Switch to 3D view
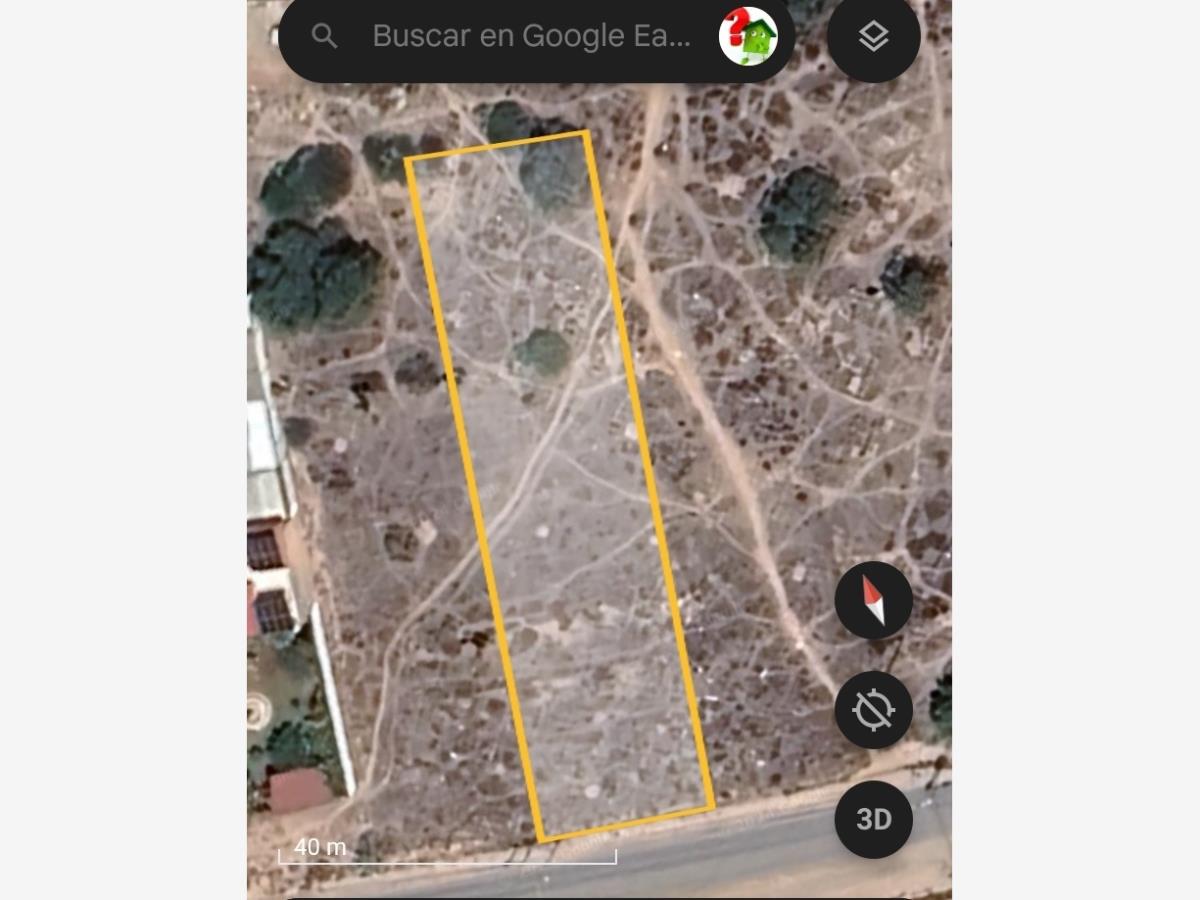1200x900 pixels. (873, 819)
